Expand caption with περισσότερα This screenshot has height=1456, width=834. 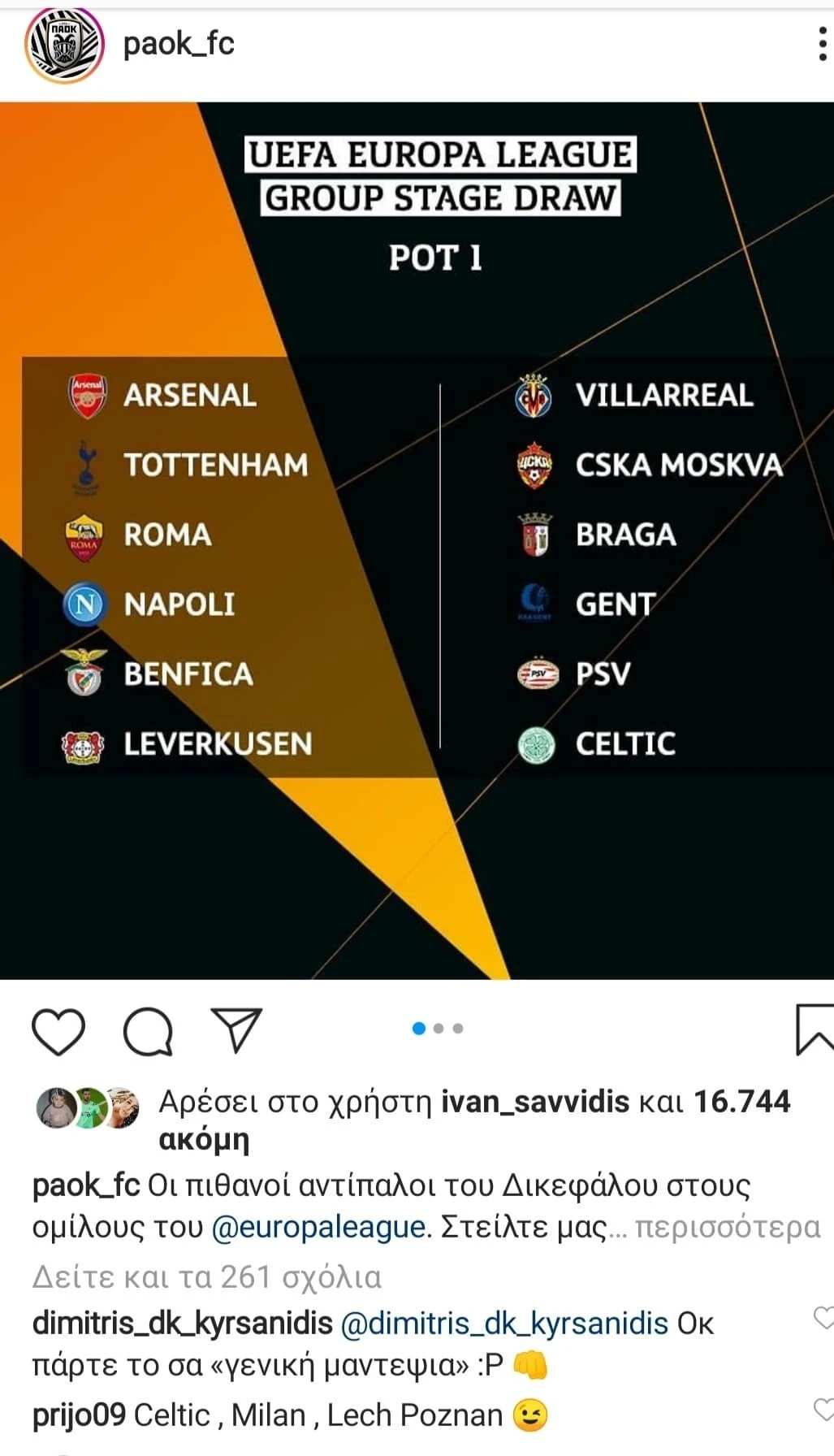[x=727, y=1226]
